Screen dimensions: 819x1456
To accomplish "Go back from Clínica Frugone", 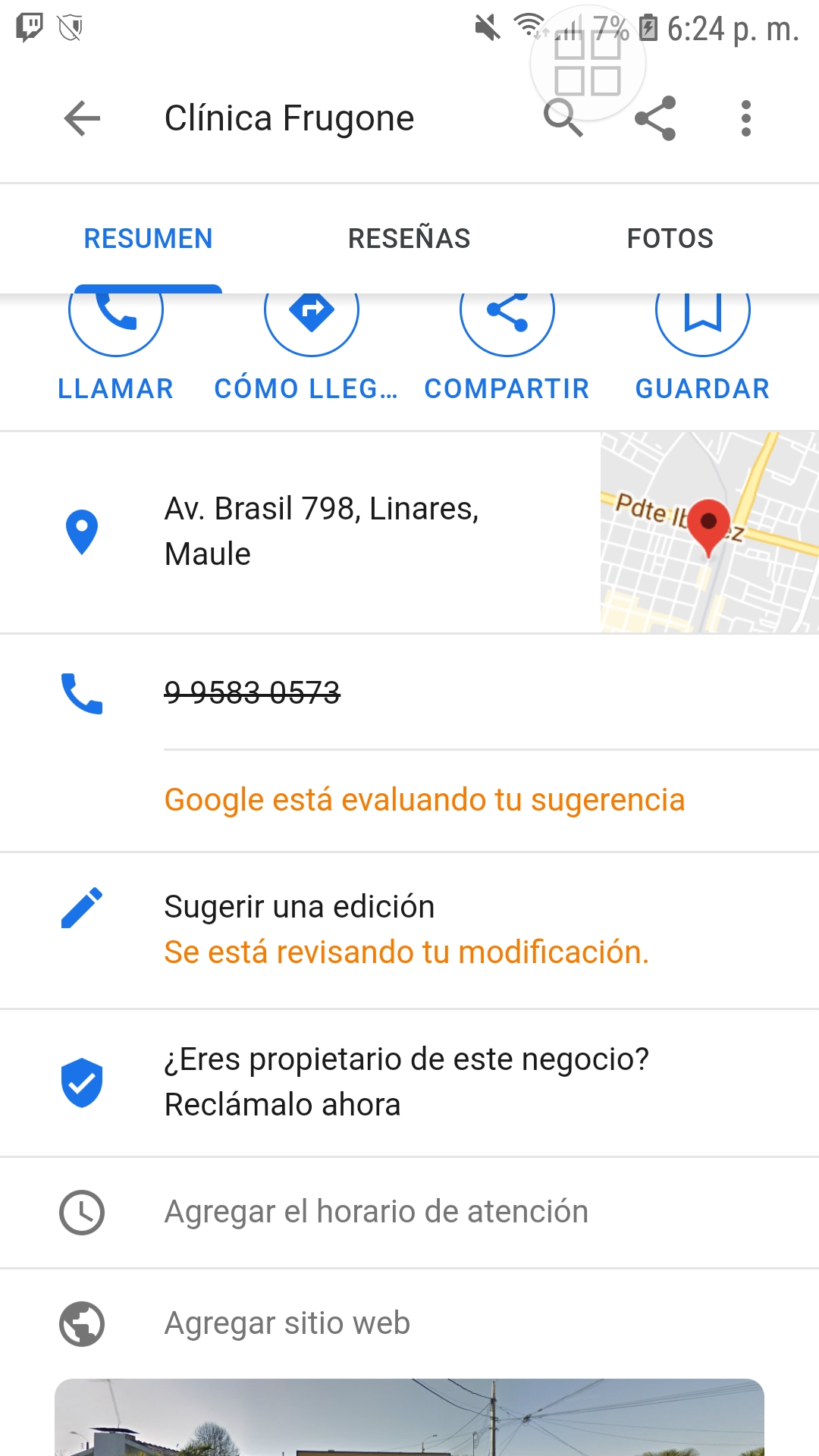I will coord(82,118).
